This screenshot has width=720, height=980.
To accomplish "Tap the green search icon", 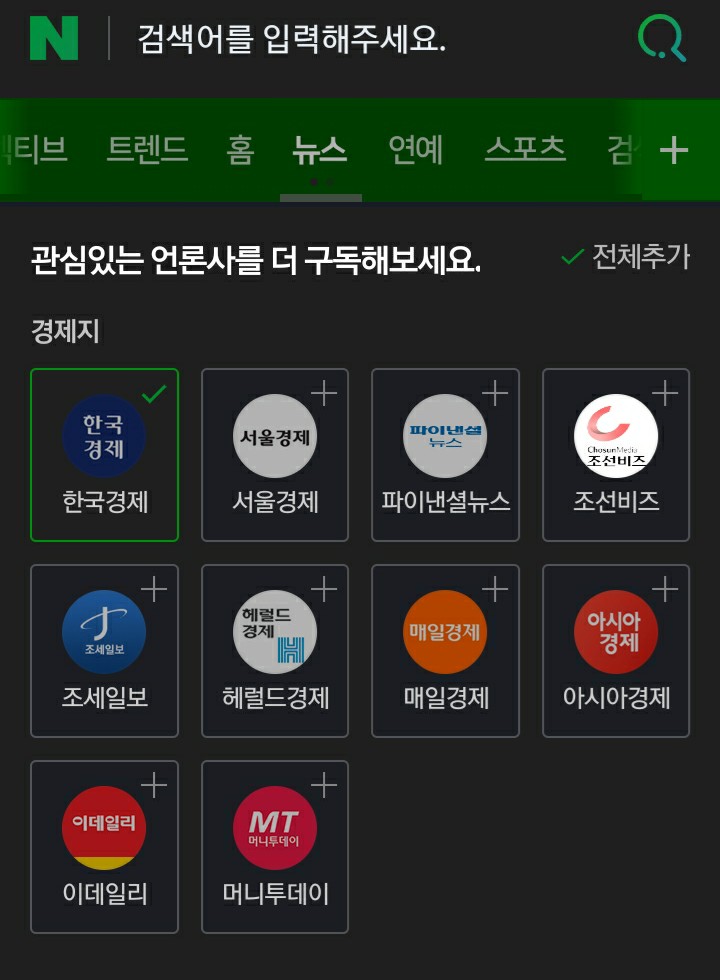I will pos(661,39).
